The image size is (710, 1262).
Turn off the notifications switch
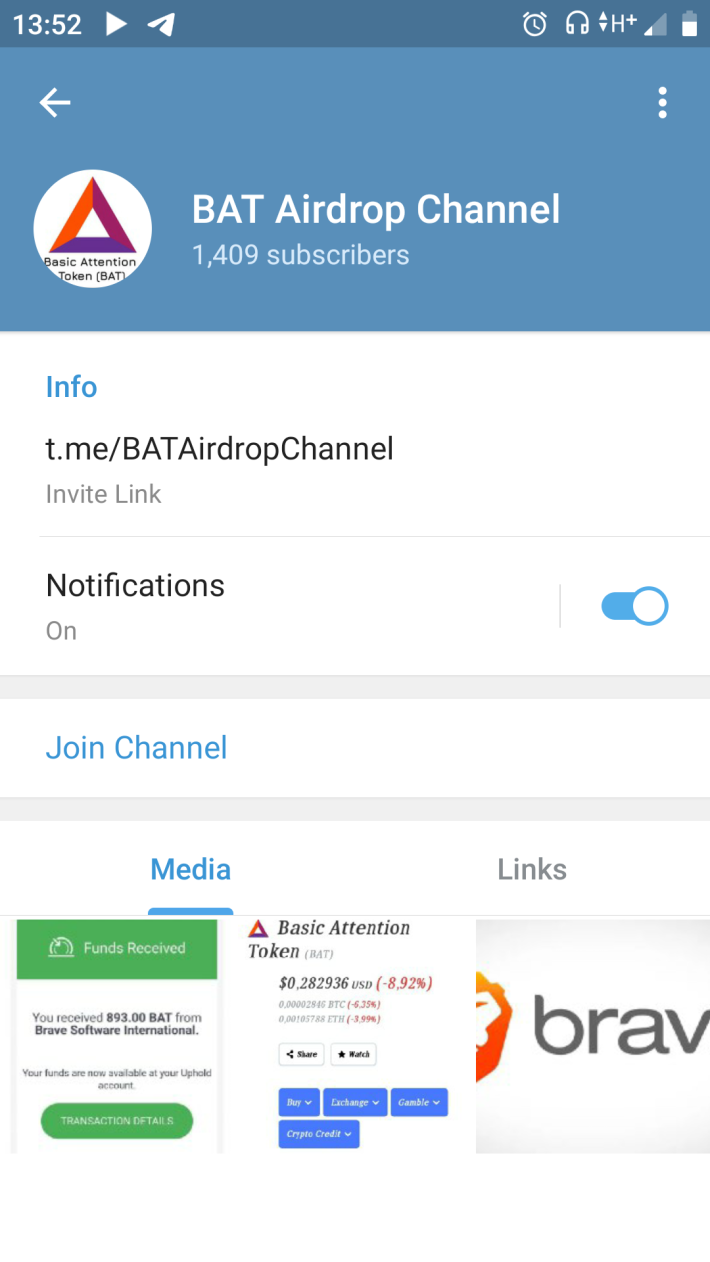[x=635, y=606]
